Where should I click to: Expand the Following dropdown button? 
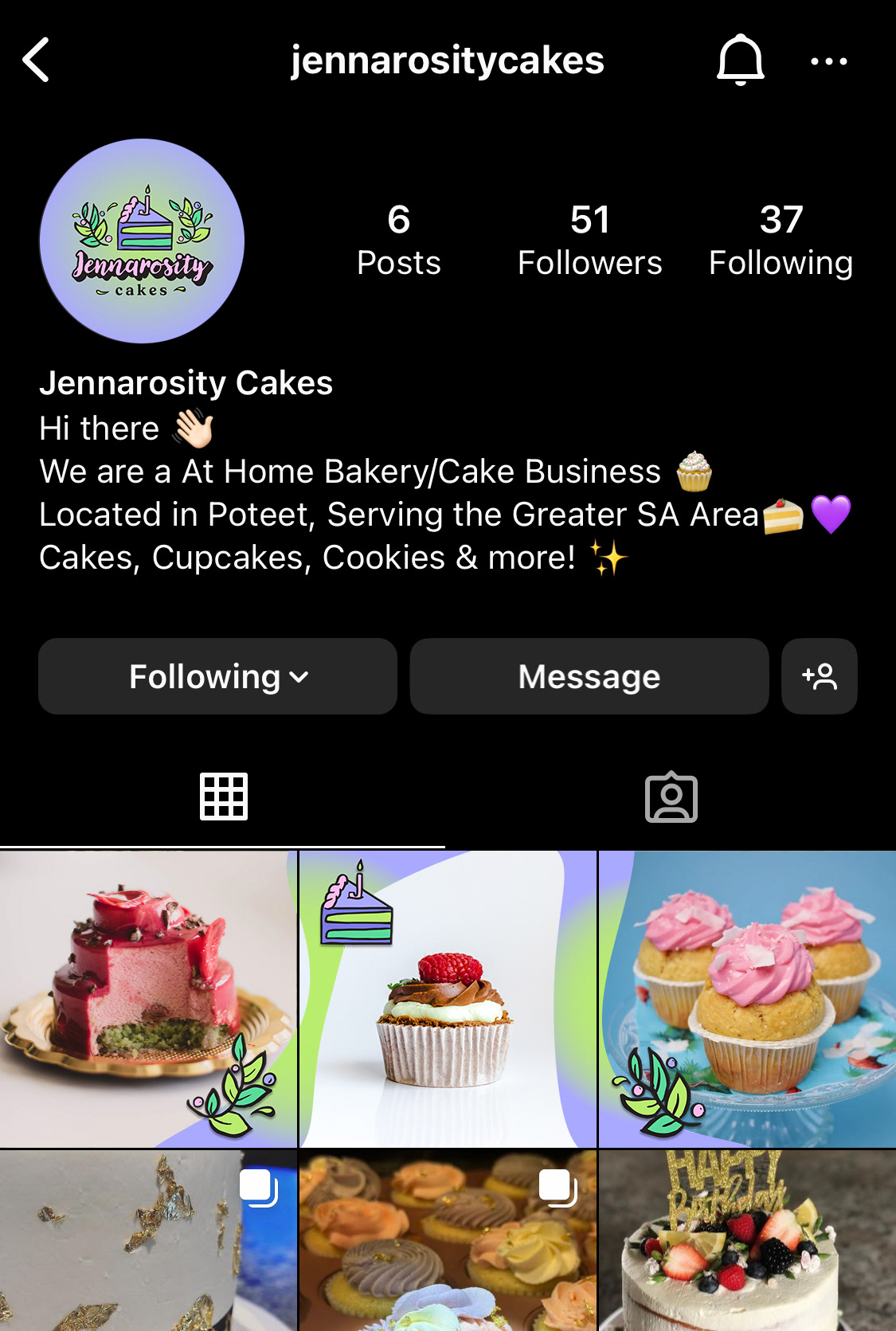[217, 676]
